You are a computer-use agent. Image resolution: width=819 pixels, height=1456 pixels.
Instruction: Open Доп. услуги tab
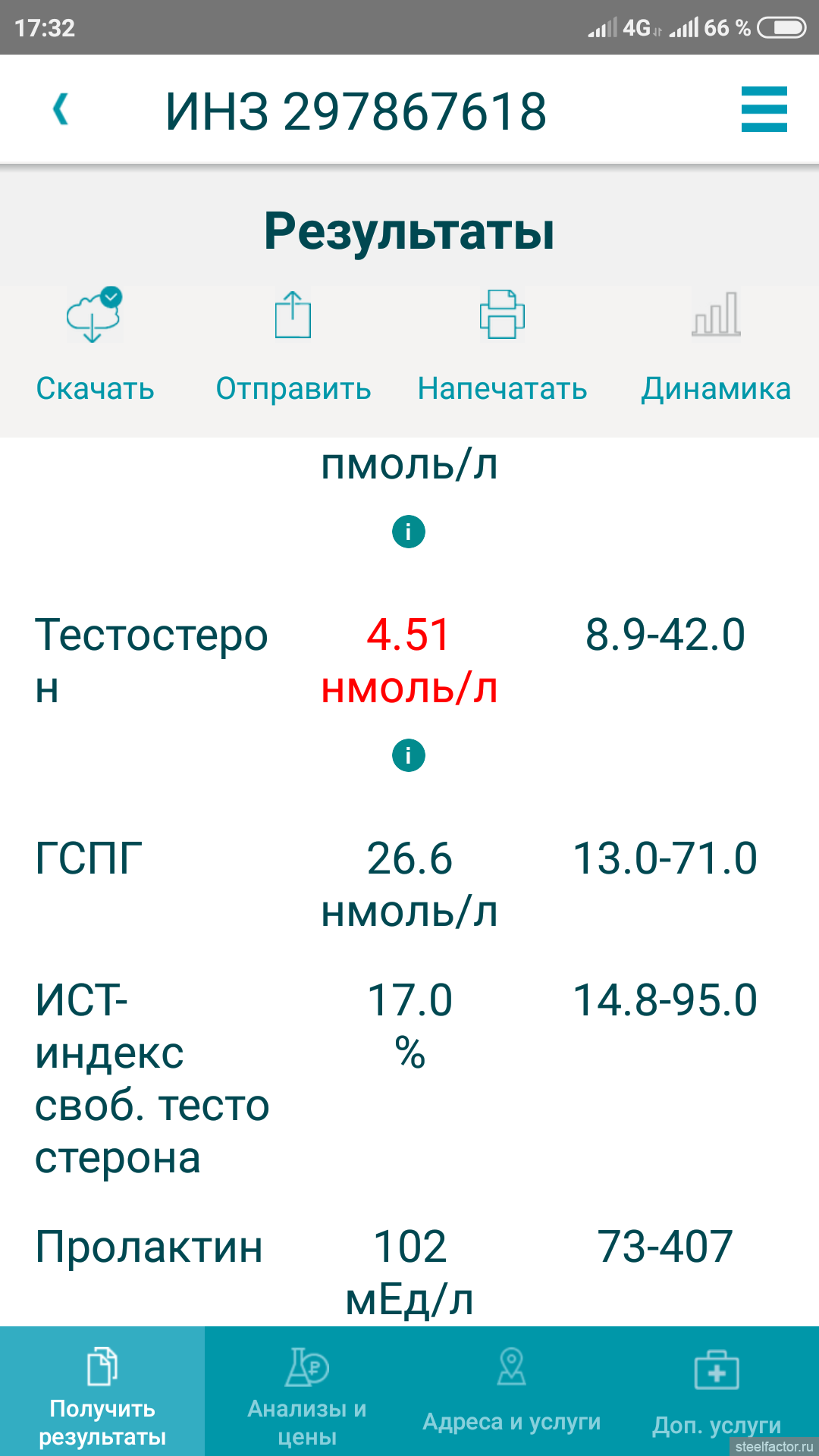click(x=717, y=1392)
